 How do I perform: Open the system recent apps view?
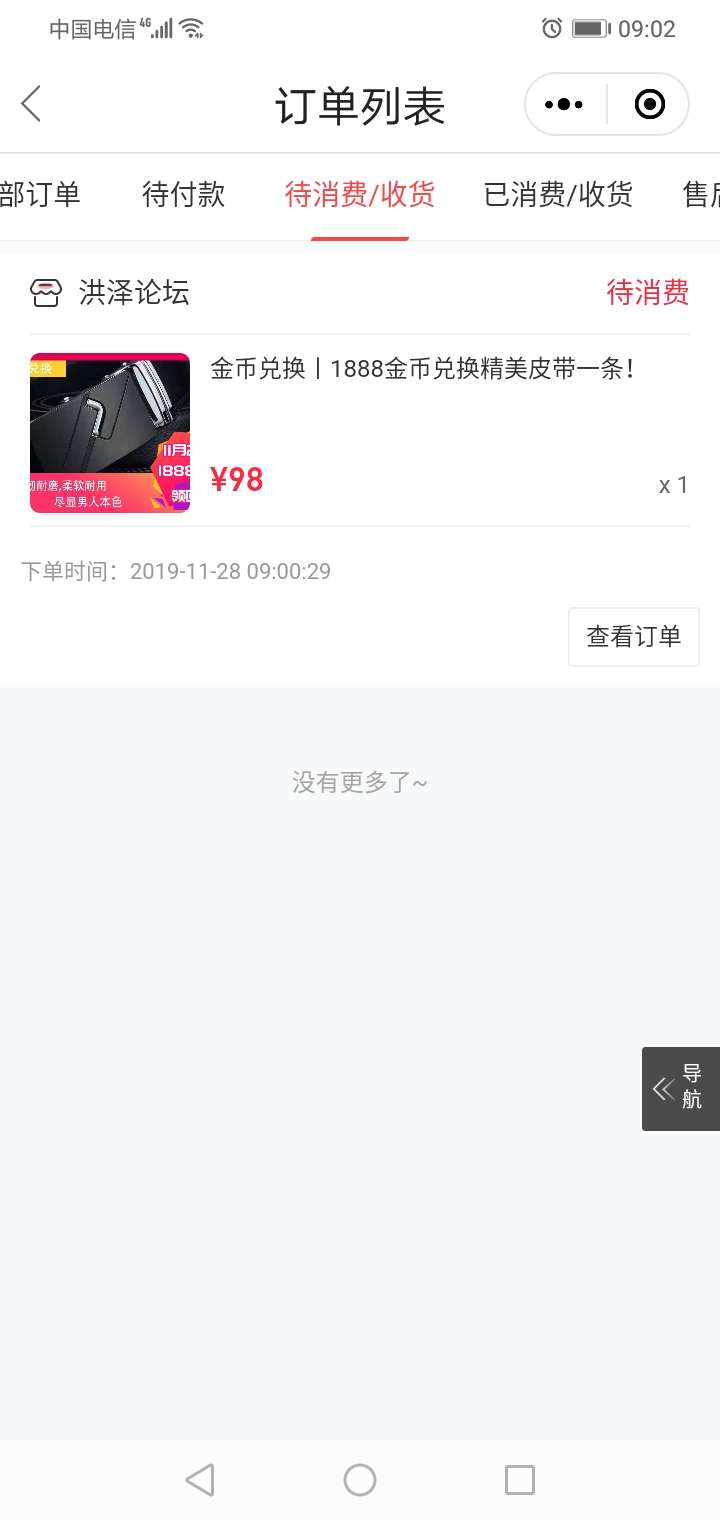520,1480
